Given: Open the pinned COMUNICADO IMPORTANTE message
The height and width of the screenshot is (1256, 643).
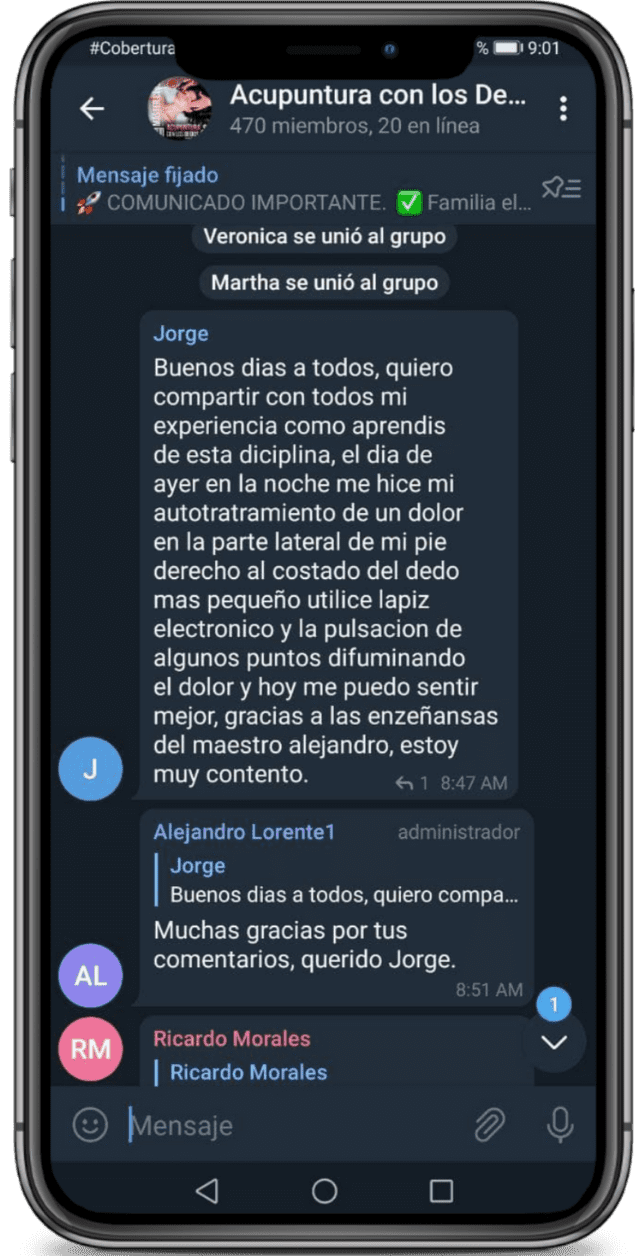Looking at the screenshot, I should click(x=305, y=190).
